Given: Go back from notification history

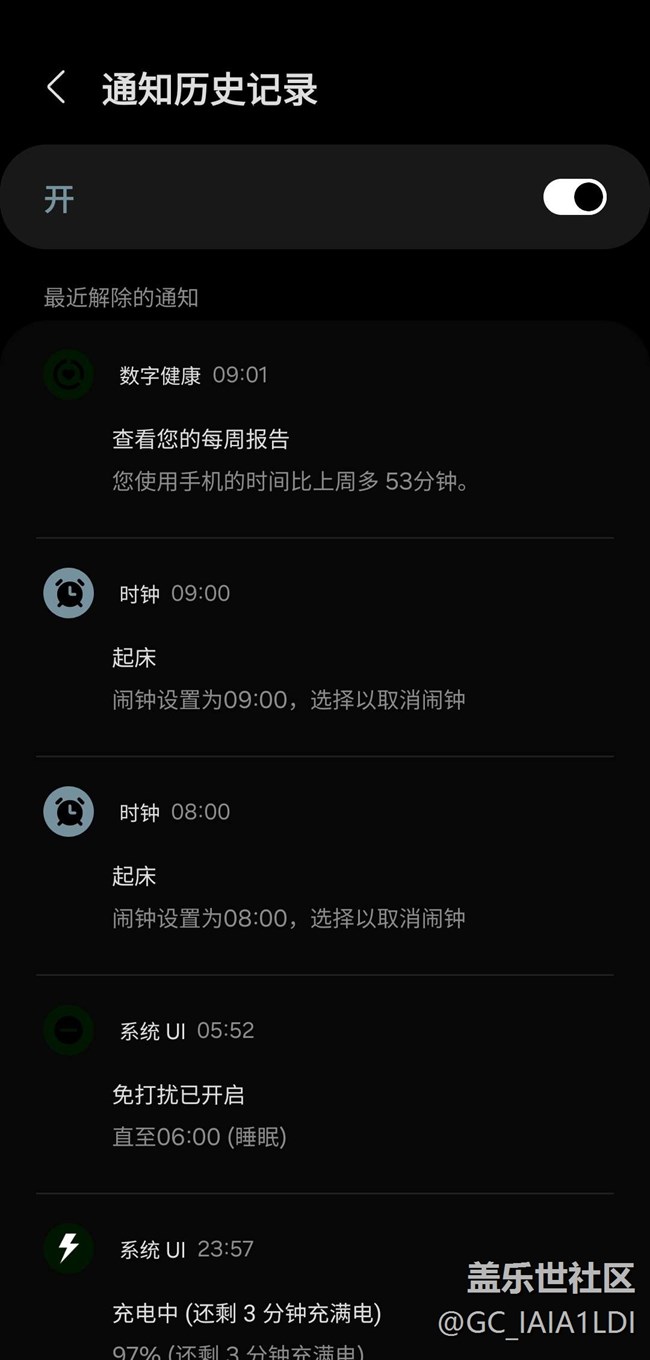Looking at the screenshot, I should click(x=57, y=88).
